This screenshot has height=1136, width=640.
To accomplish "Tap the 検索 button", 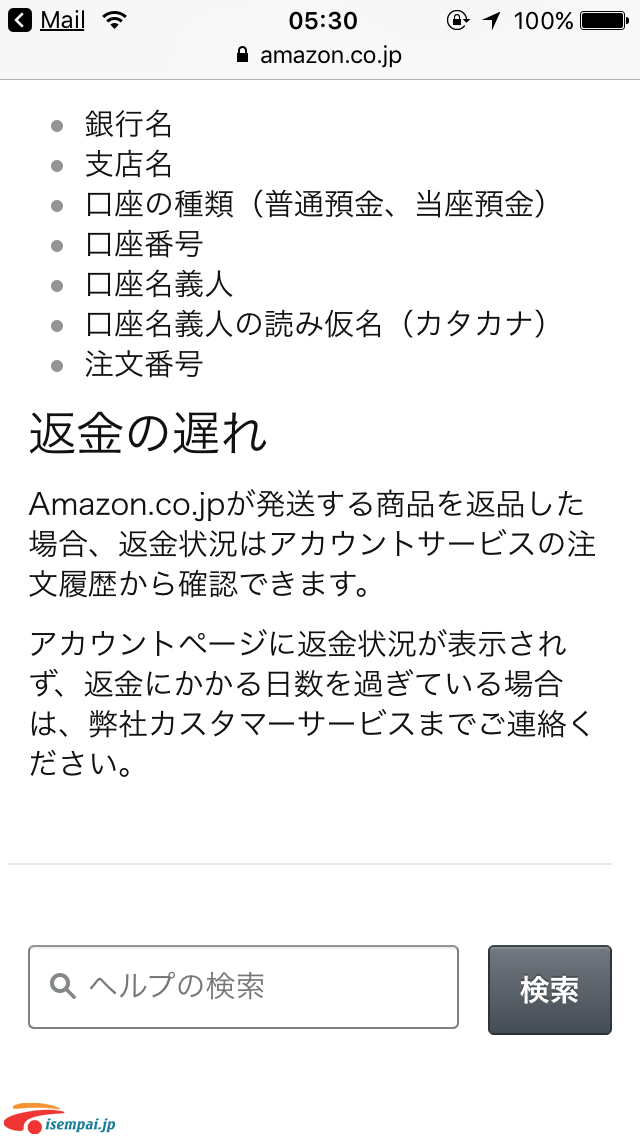I will tap(549, 990).
